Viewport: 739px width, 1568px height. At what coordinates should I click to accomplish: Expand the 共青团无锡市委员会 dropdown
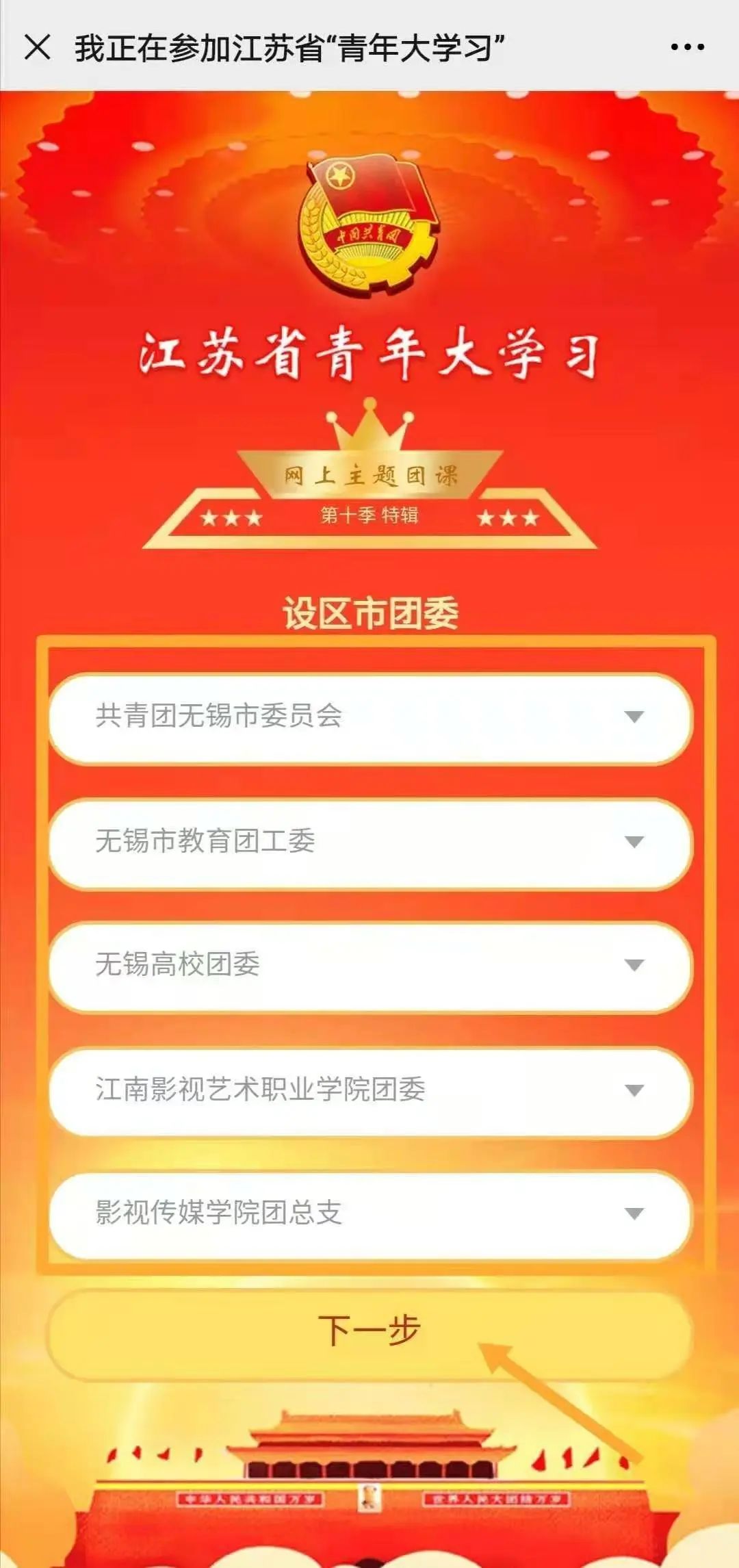point(370,717)
